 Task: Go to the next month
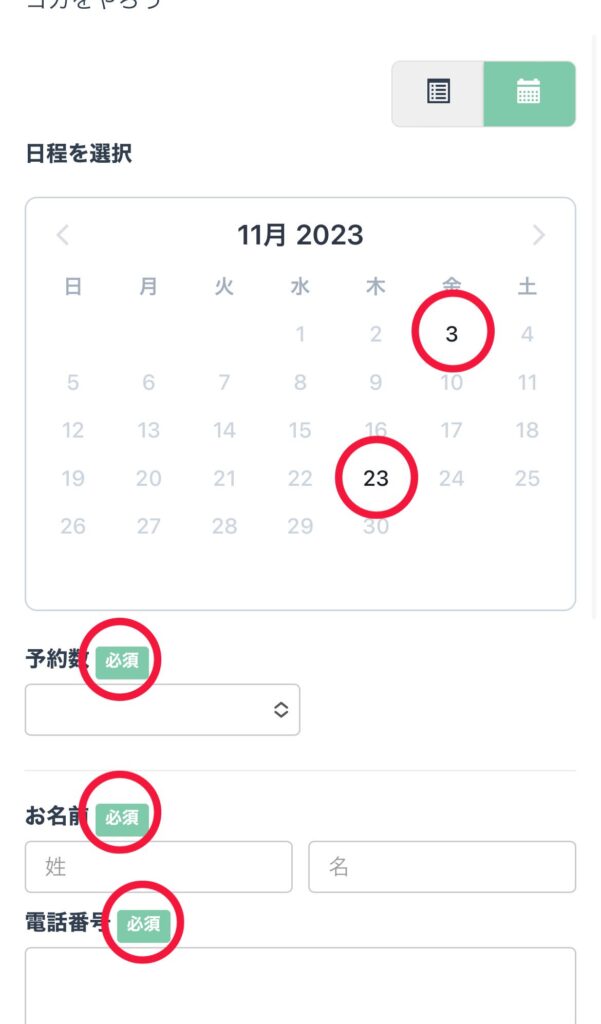pos(538,234)
